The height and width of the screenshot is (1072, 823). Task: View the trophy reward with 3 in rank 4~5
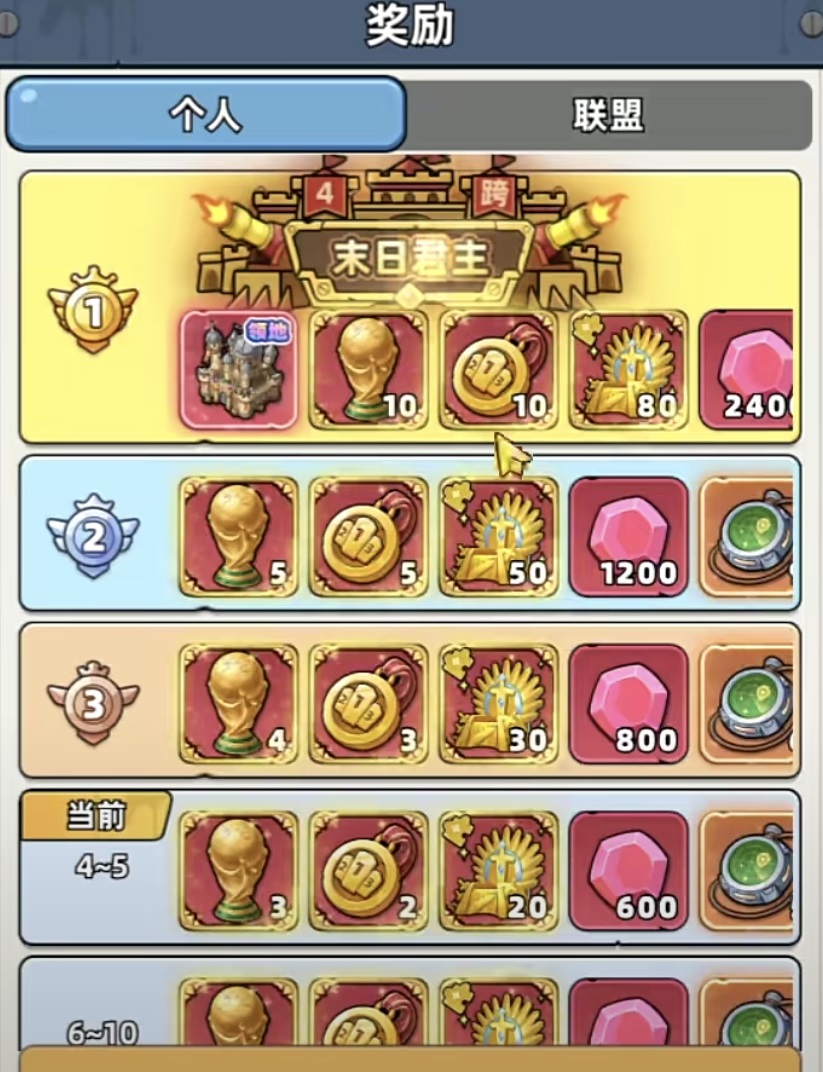[x=239, y=871]
